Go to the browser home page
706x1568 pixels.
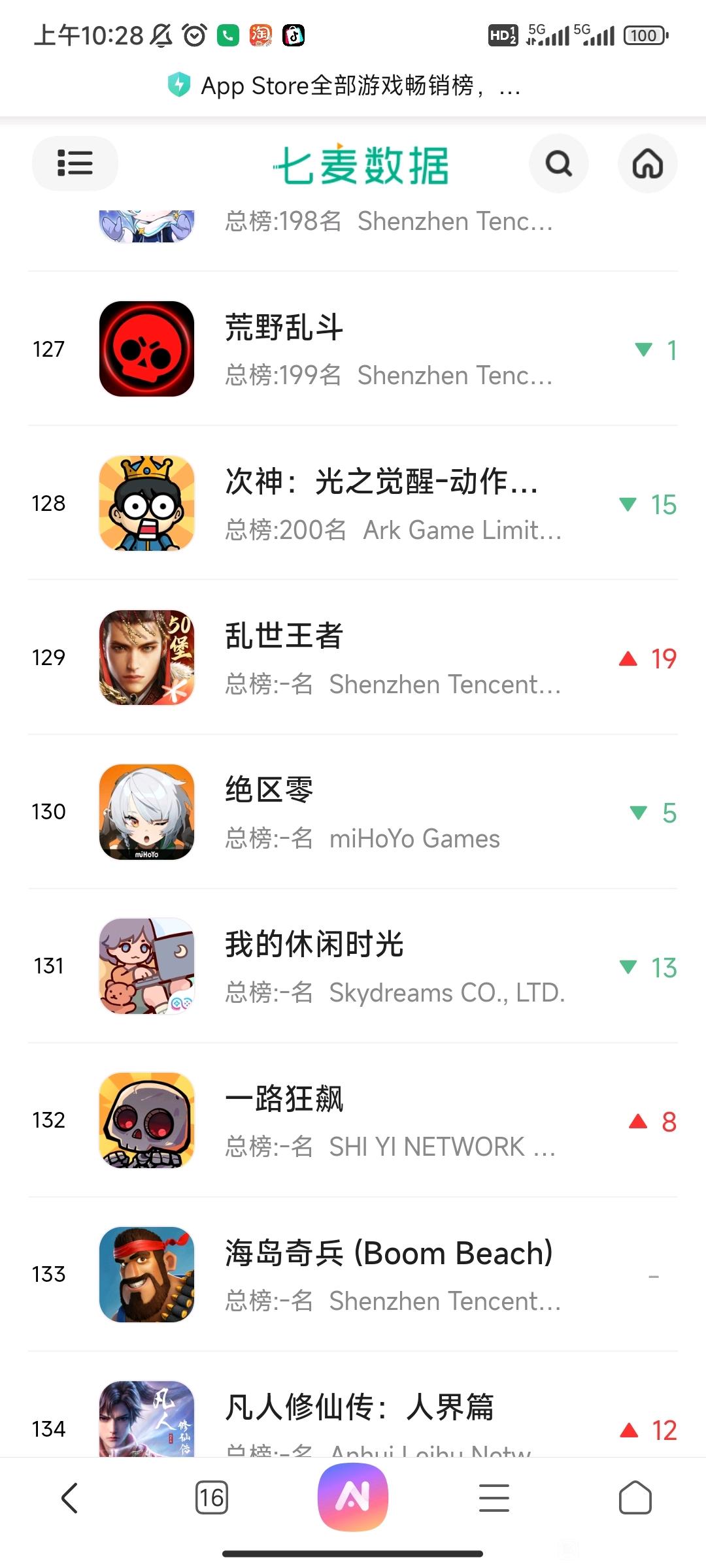click(x=635, y=1497)
